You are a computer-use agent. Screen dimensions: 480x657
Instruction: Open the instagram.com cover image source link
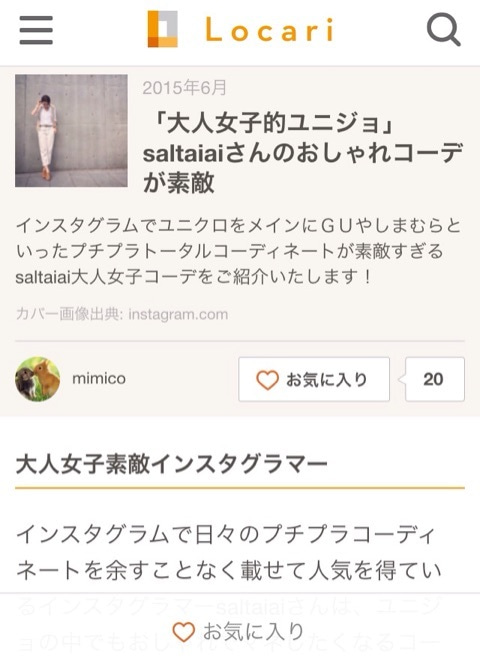click(x=178, y=314)
